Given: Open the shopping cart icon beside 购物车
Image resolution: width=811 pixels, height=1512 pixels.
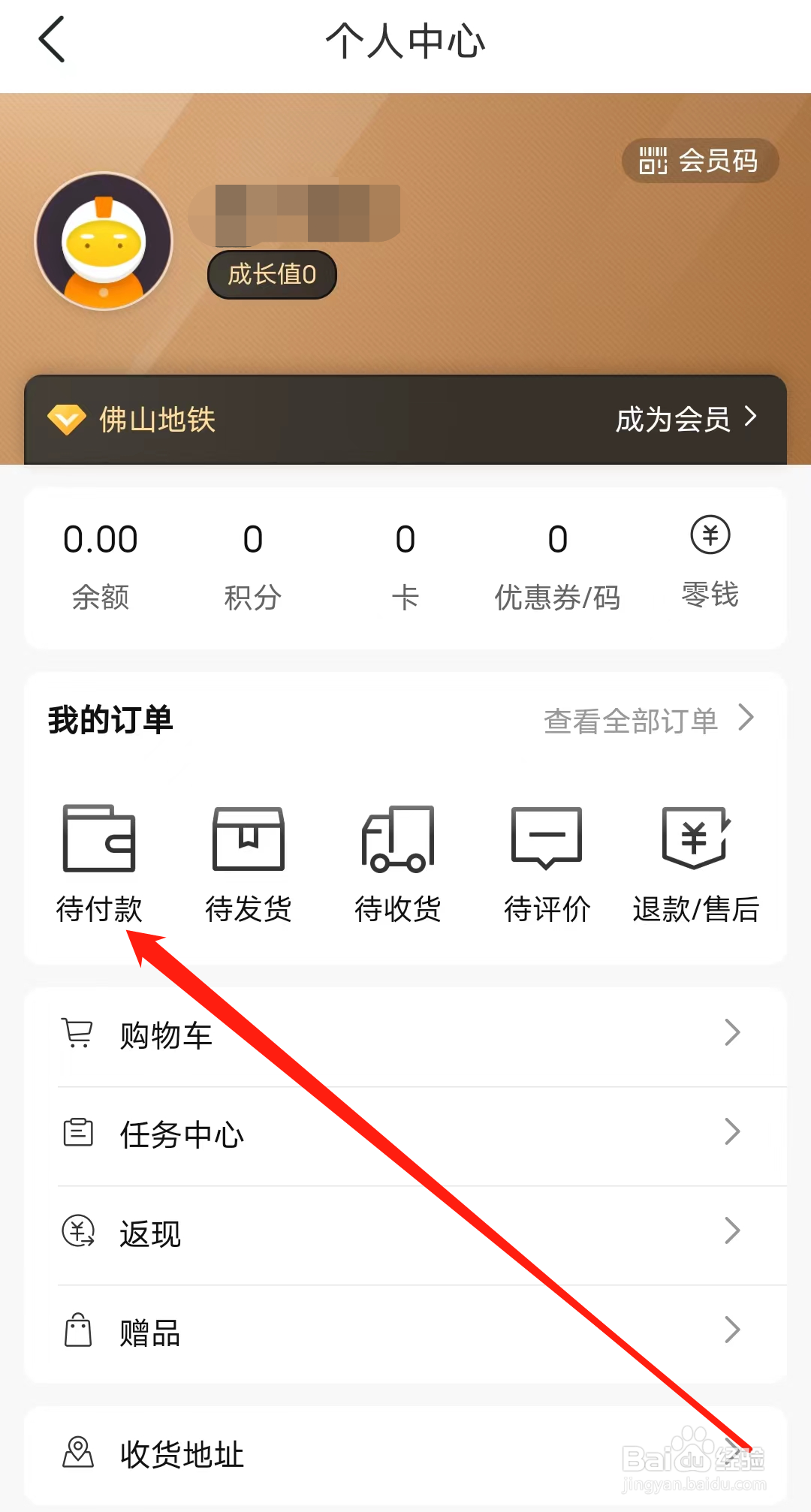Looking at the screenshot, I should 77,1034.
